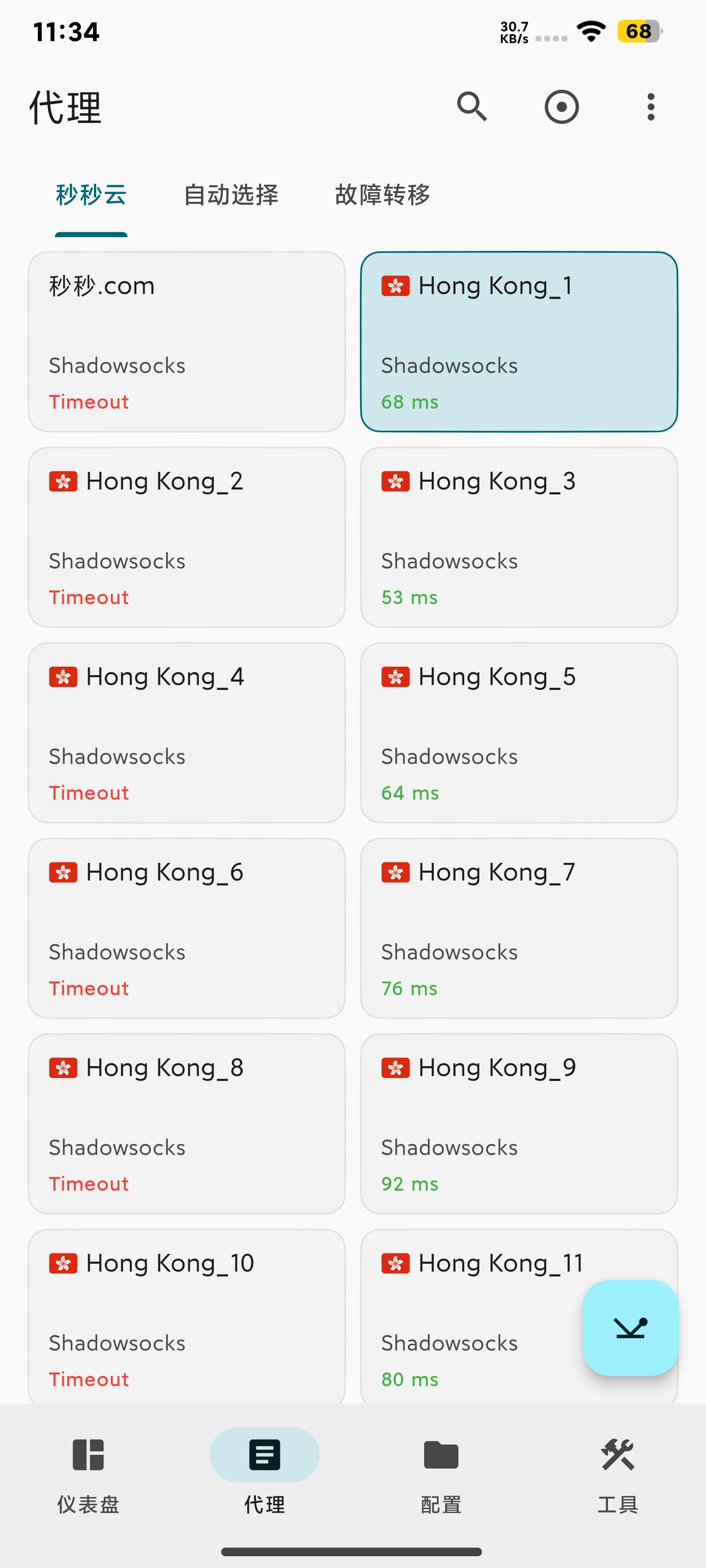
Task: Select the Hong Kong_6 proxy card
Action: click(186, 928)
